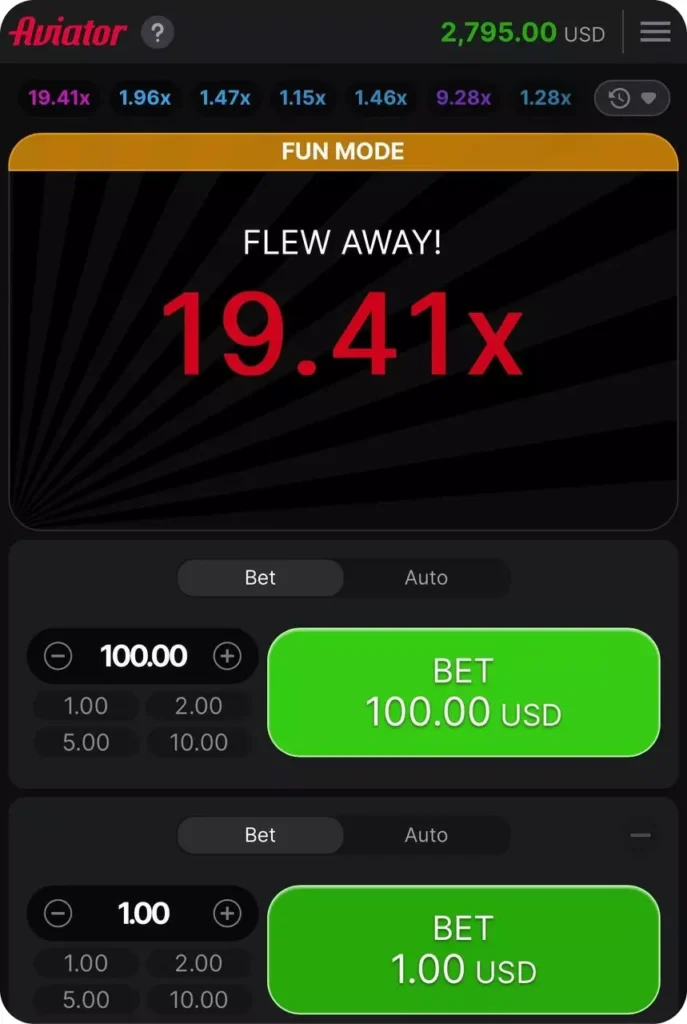Place the 1.00 USD bet
This screenshot has width=687, height=1024.
pos(463,949)
